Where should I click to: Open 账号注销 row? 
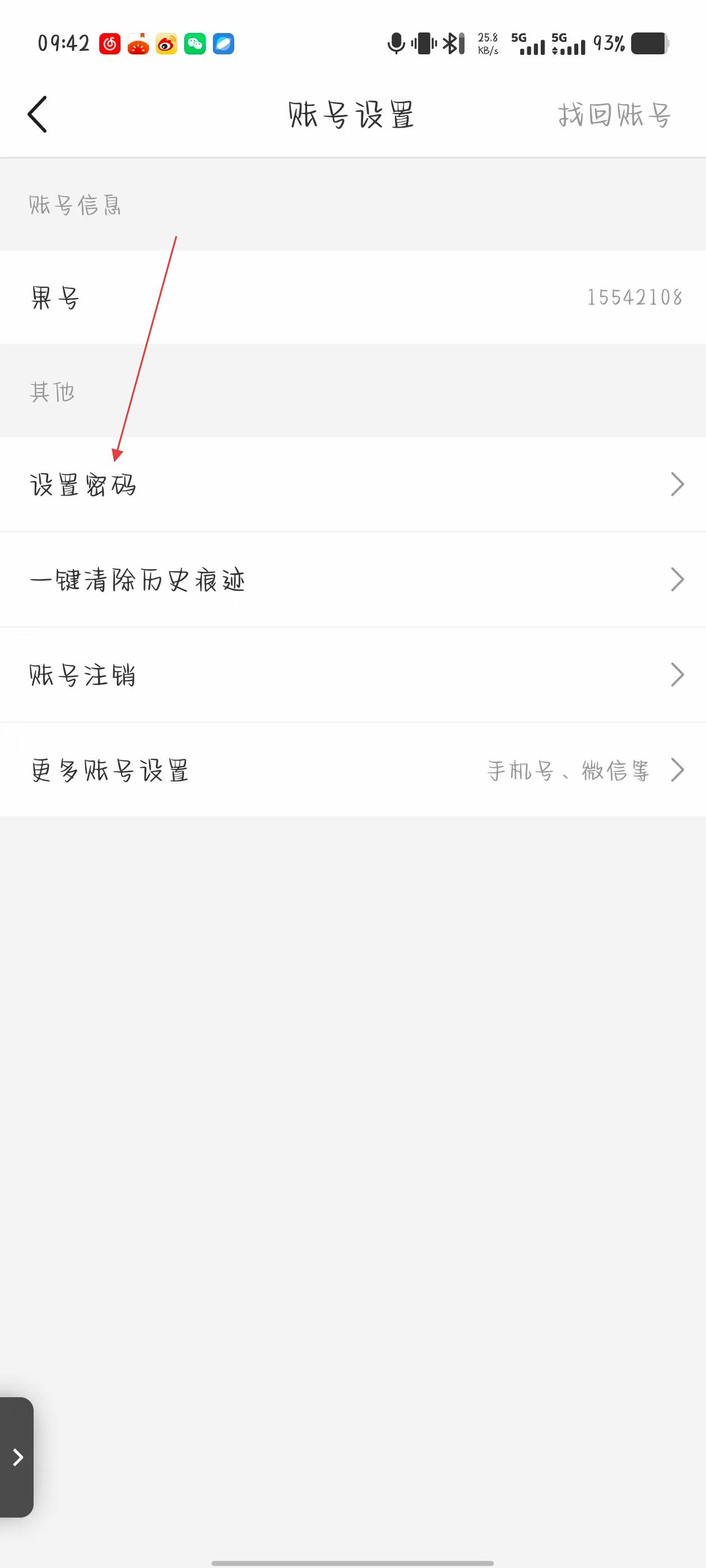click(x=352, y=674)
